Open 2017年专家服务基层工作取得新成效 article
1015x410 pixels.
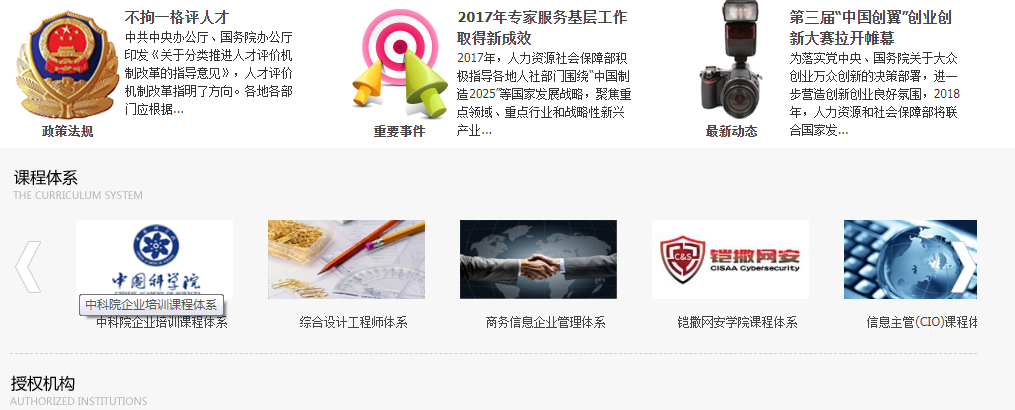point(541,27)
